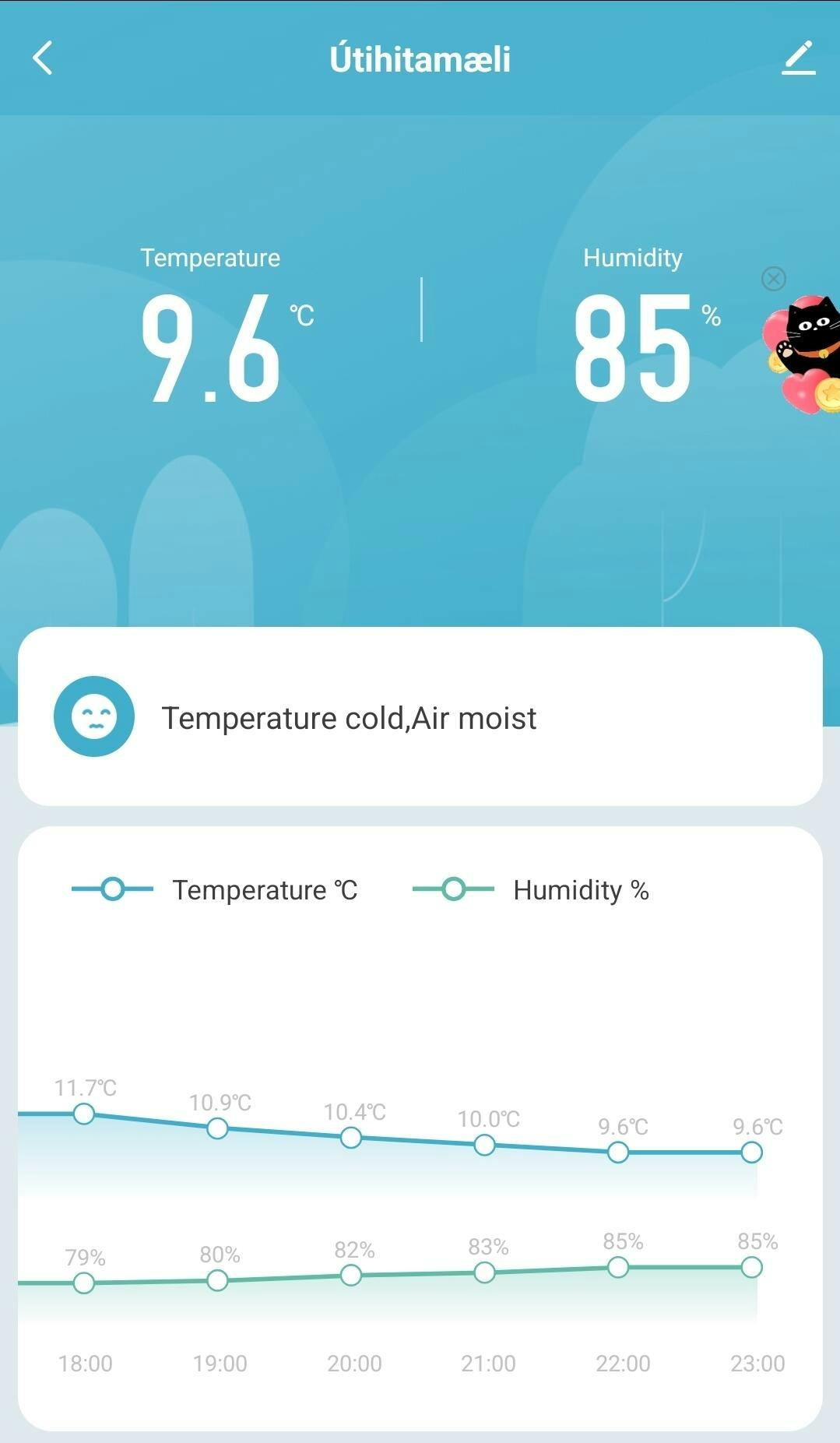Tap the edit pencil icon
This screenshot has width=840, height=1443.
pyautogui.click(x=799, y=58)
